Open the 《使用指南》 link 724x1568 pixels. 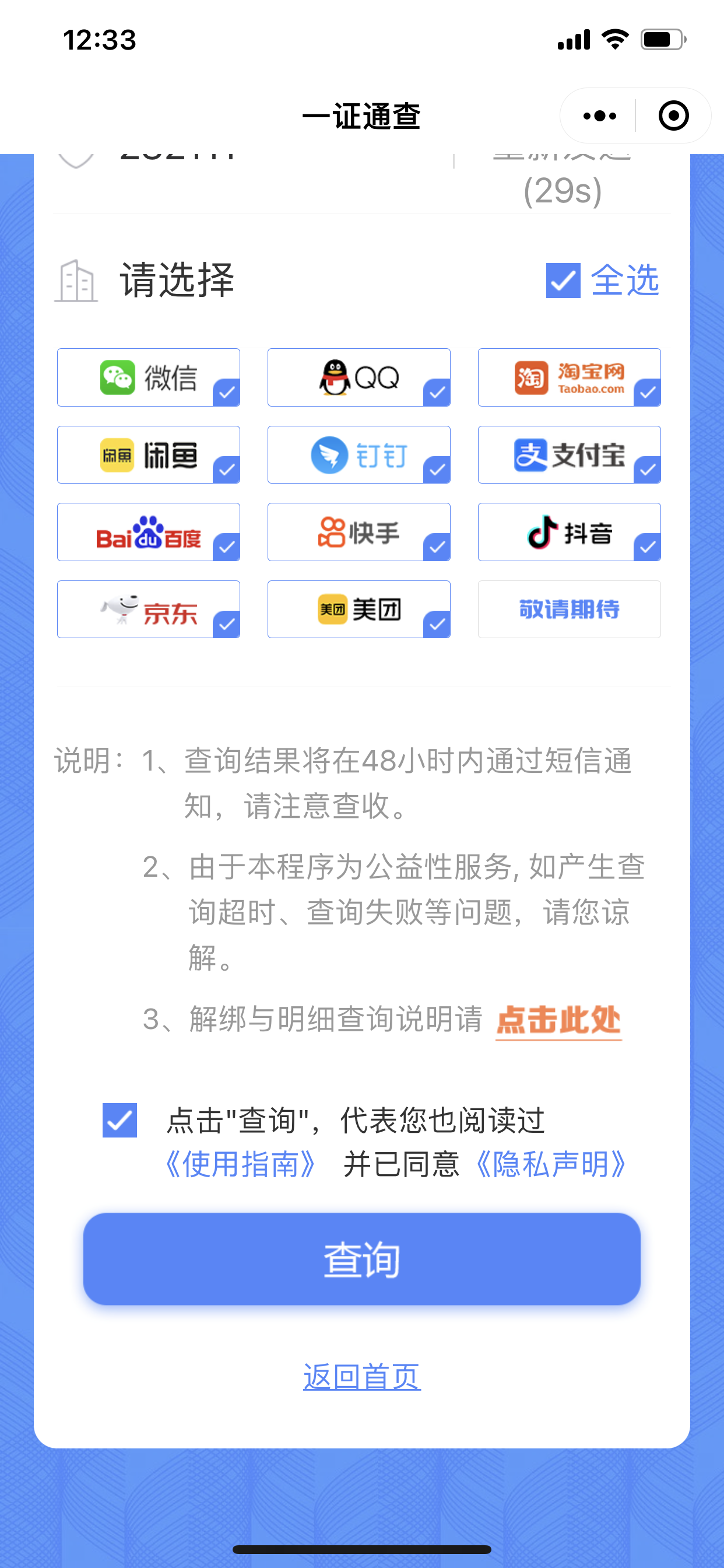coord(241,1164)
